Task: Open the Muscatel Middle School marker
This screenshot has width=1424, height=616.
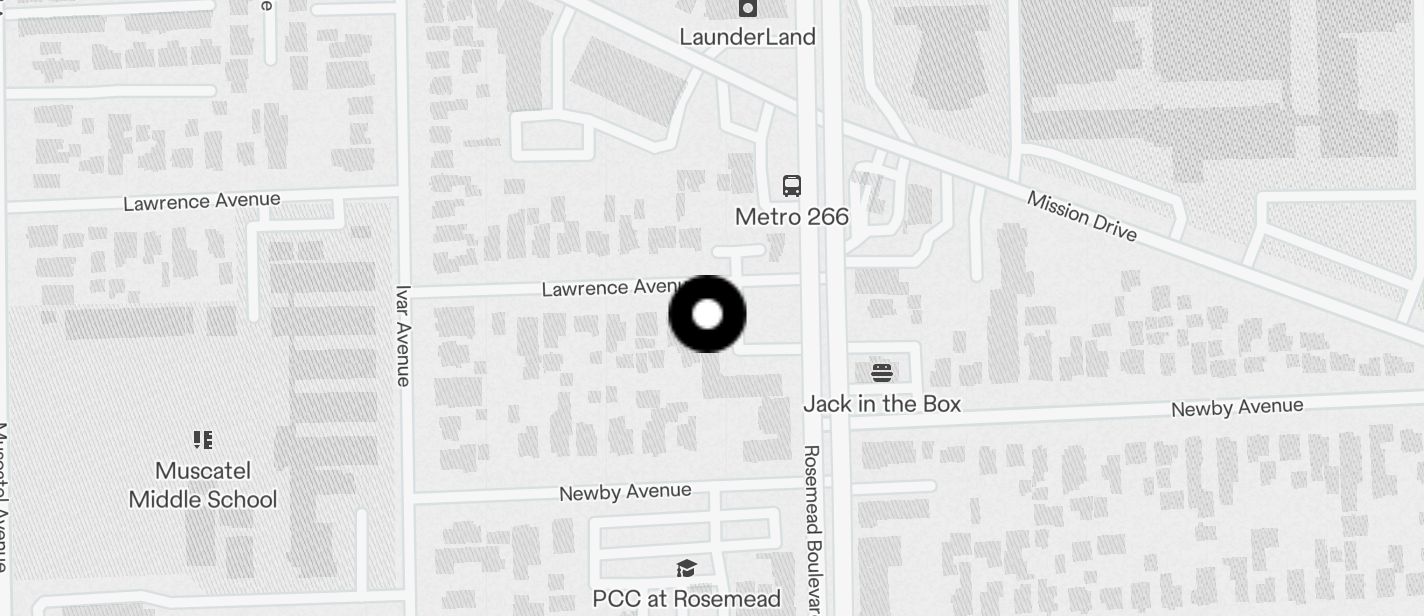Action: pos(203,440)
